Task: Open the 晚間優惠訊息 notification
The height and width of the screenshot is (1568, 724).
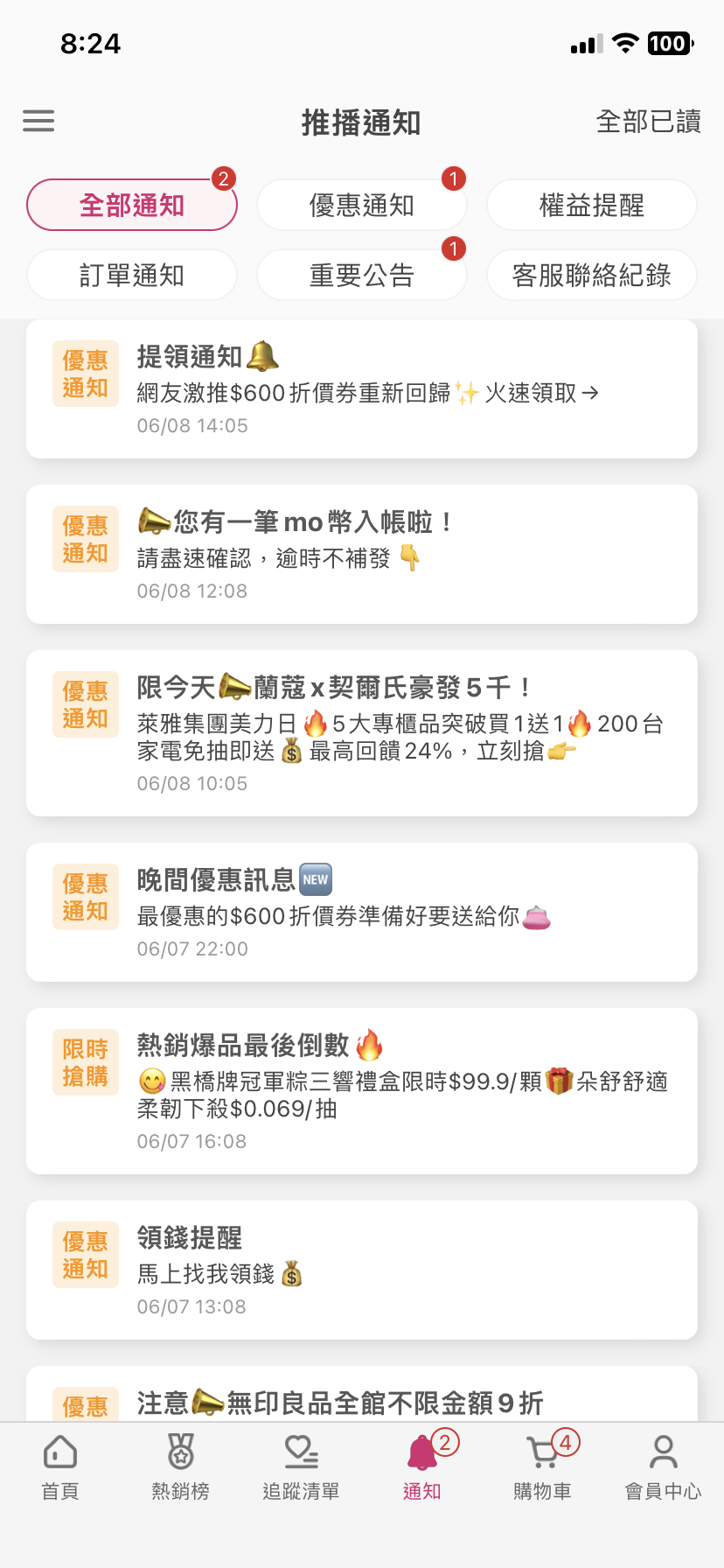Action: click(362, 912)
